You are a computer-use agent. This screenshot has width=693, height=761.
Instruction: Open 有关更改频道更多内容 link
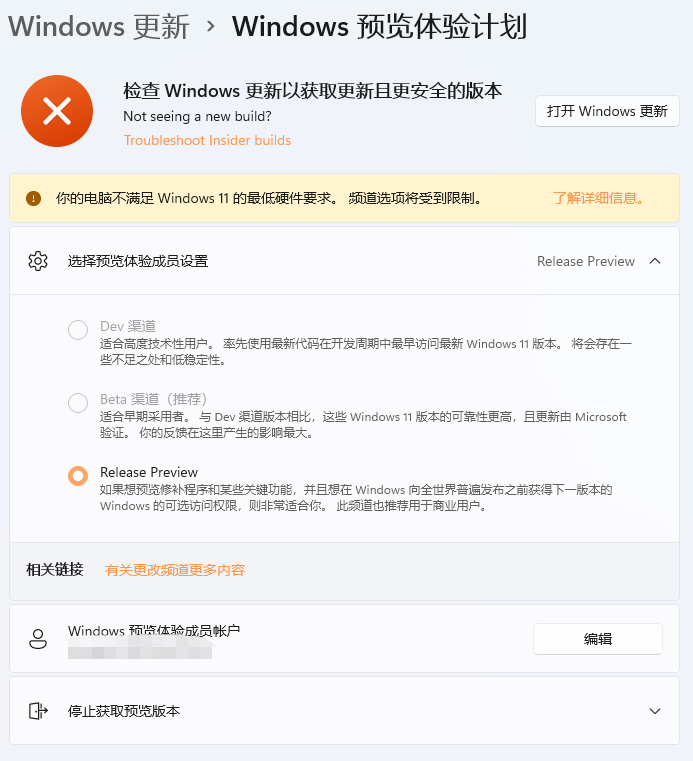pyautogui.click(x=175, y=570)
